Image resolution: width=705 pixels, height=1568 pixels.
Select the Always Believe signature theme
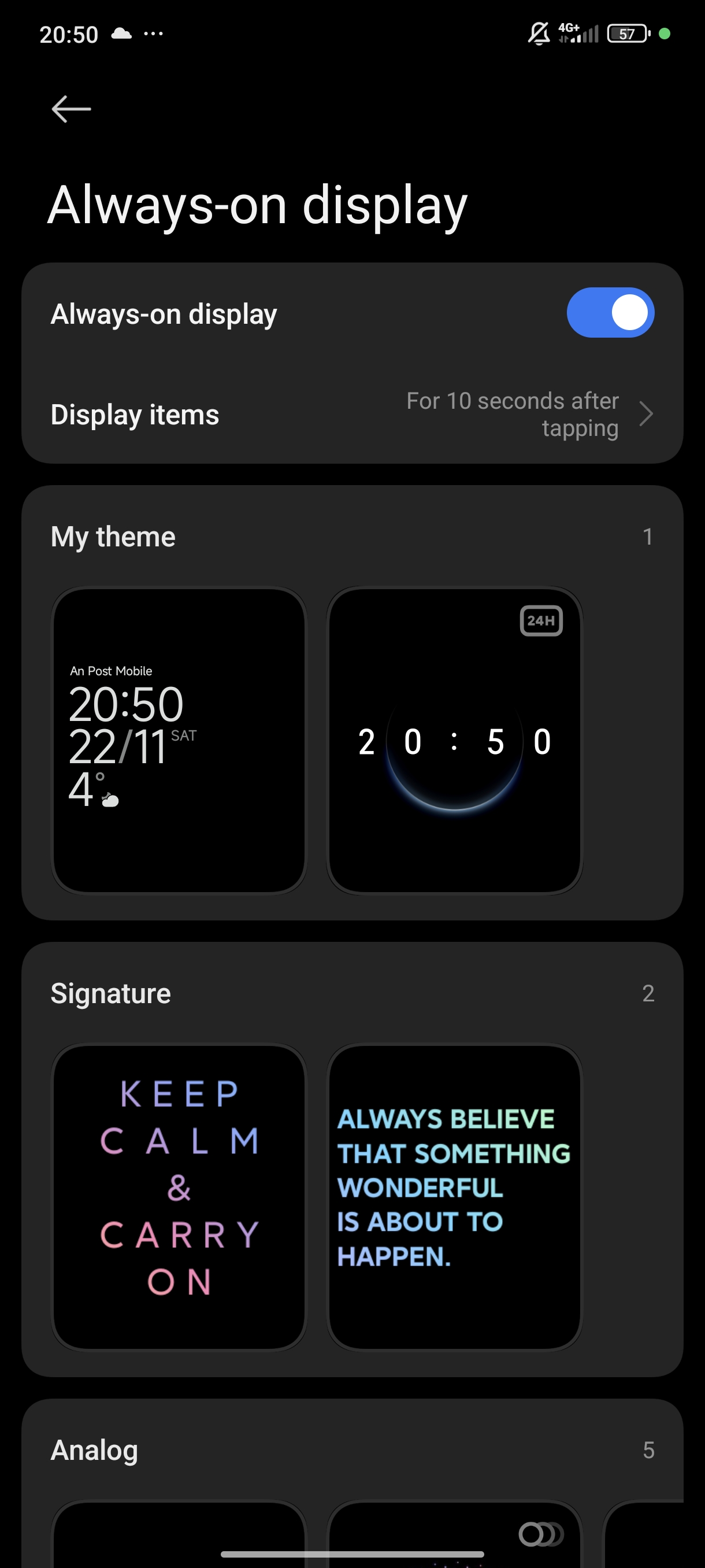(x=454, y=1197)
